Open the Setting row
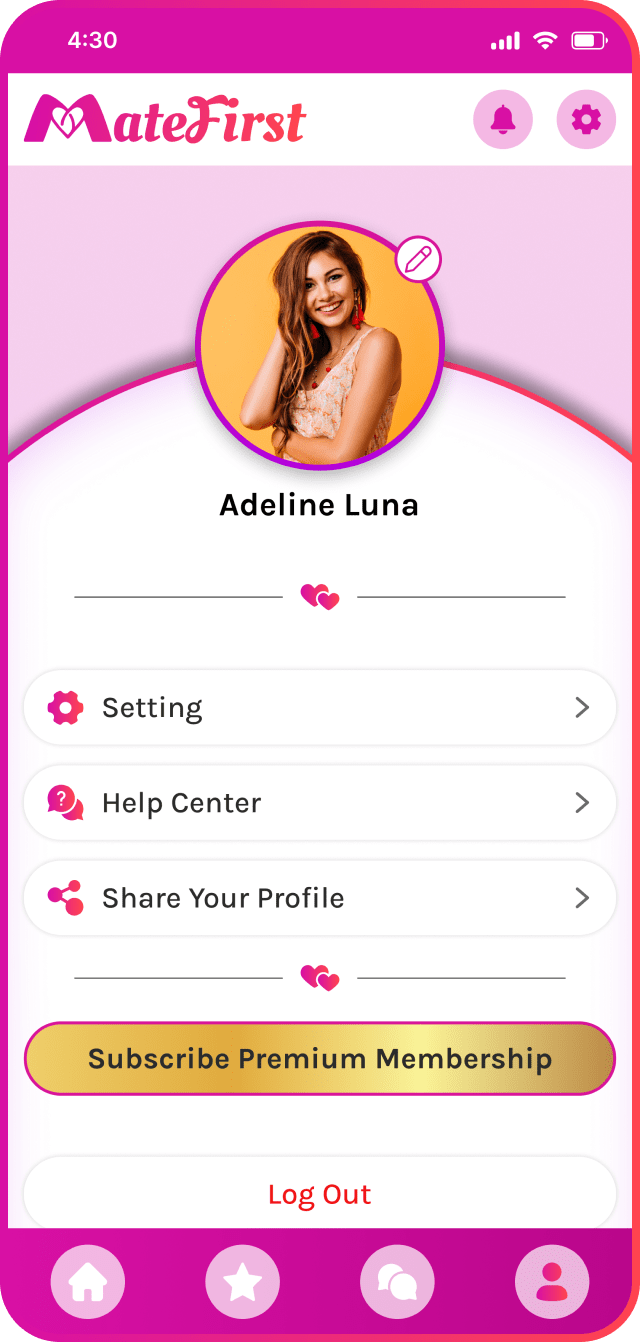Screen dimensions: 640x1342 [319, 708]
